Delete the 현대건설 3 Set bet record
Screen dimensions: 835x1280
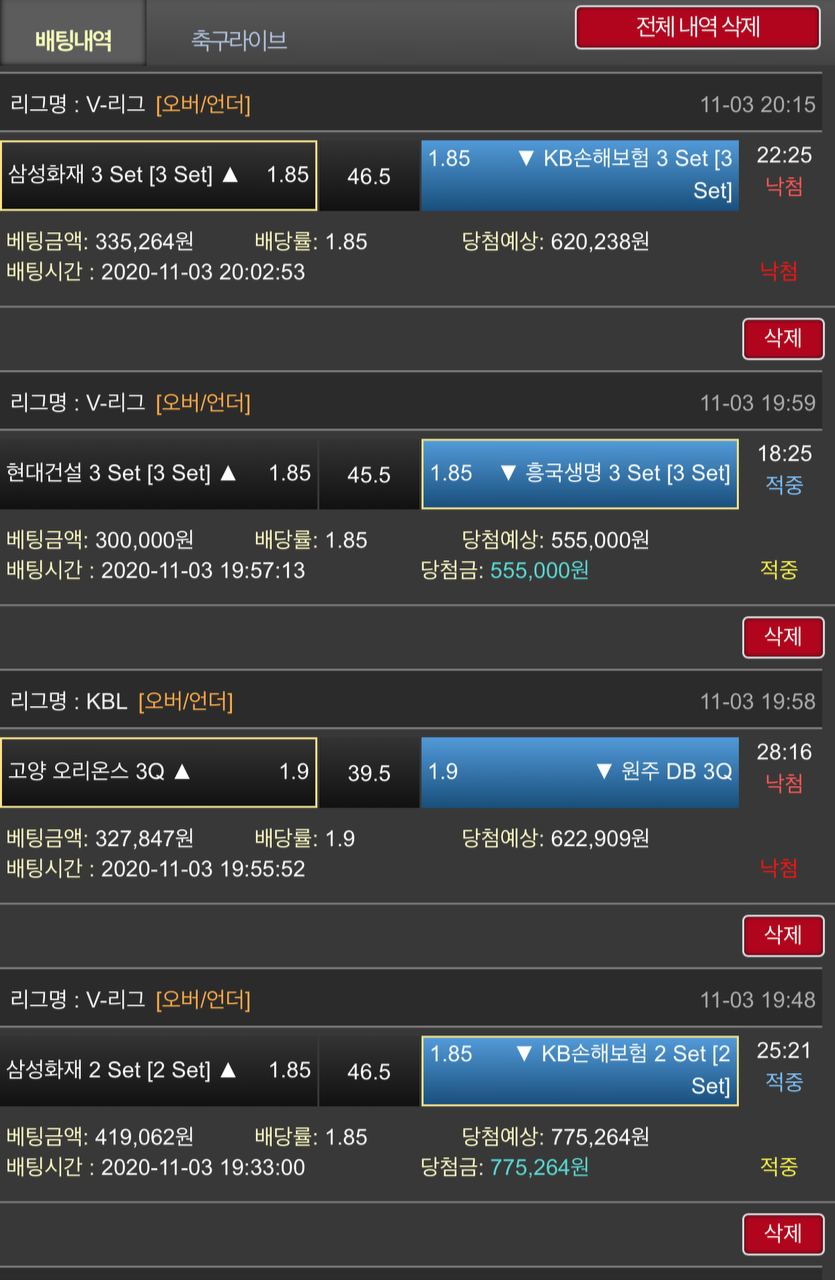click(783, 637)
